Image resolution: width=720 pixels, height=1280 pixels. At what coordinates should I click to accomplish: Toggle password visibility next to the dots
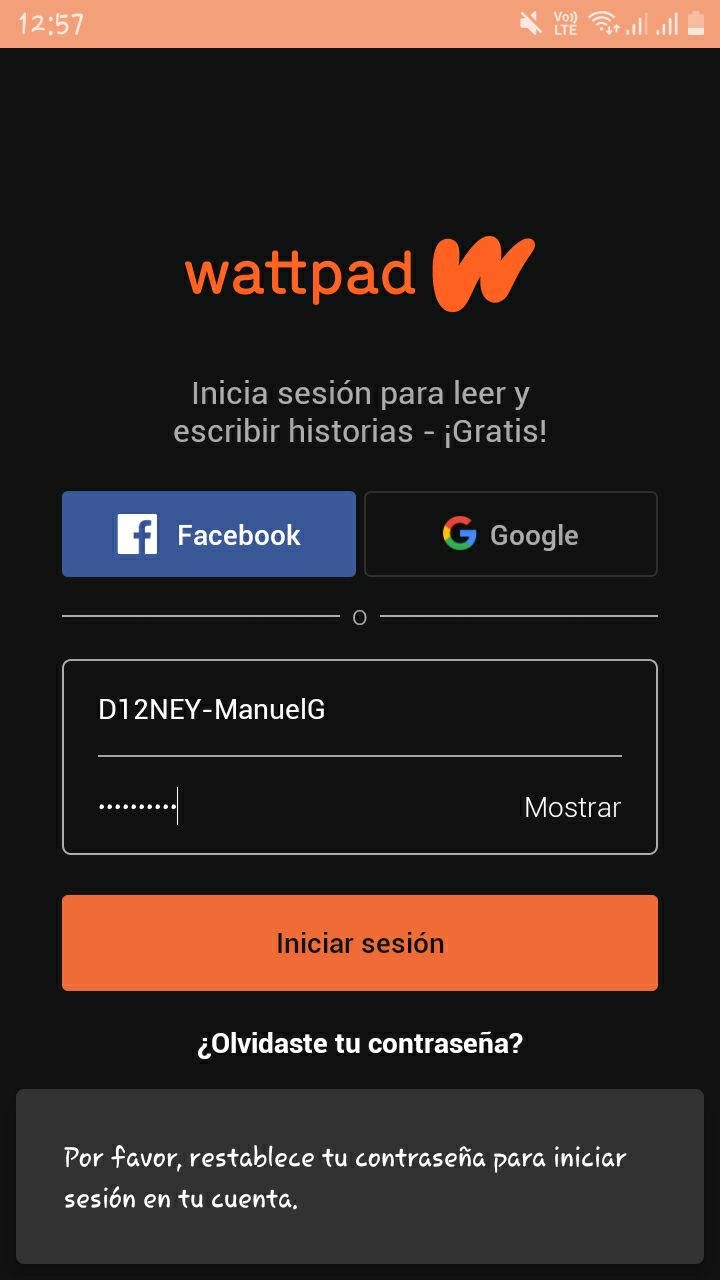pyautogui.click(x=571, y=807)
